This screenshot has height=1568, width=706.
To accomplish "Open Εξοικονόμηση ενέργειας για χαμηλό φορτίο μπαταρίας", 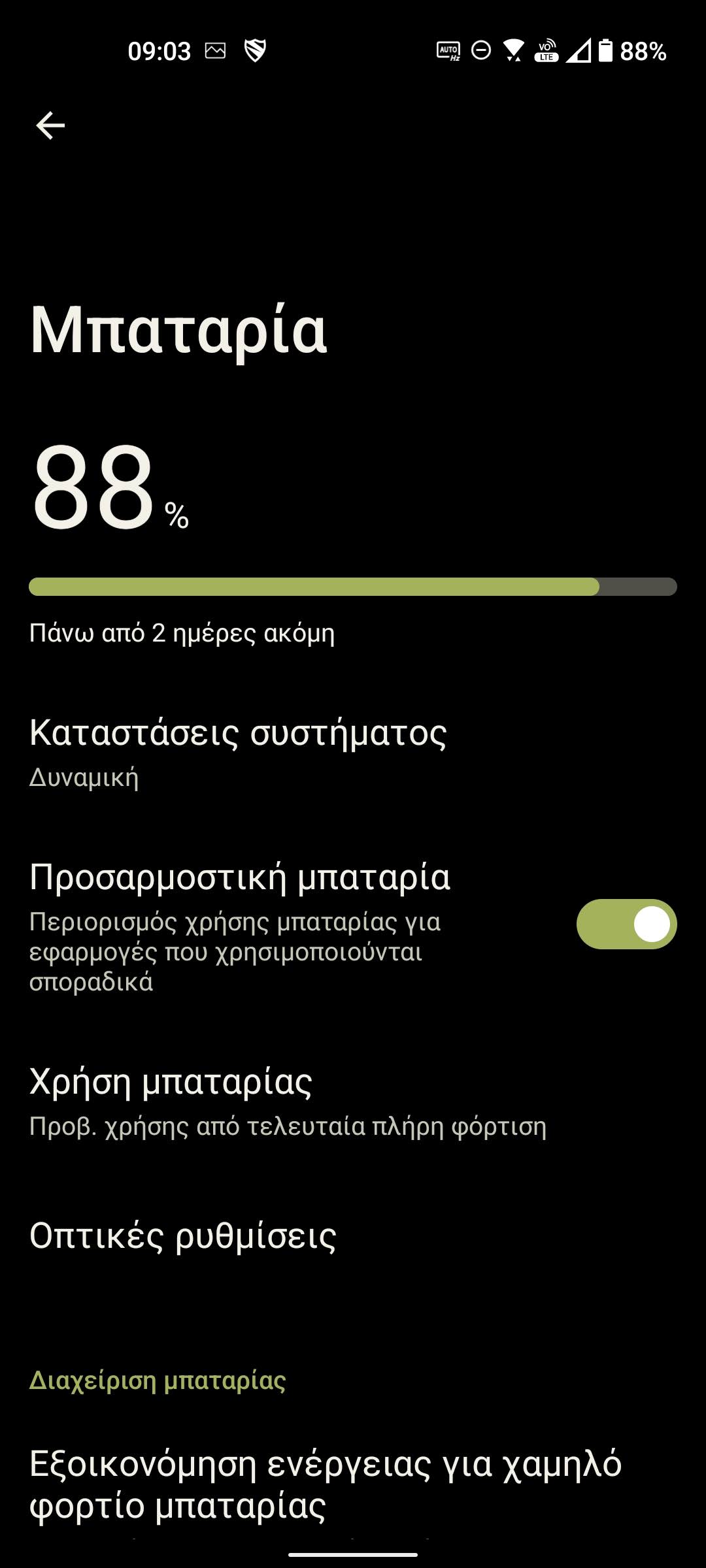I will coord(326,1484).
